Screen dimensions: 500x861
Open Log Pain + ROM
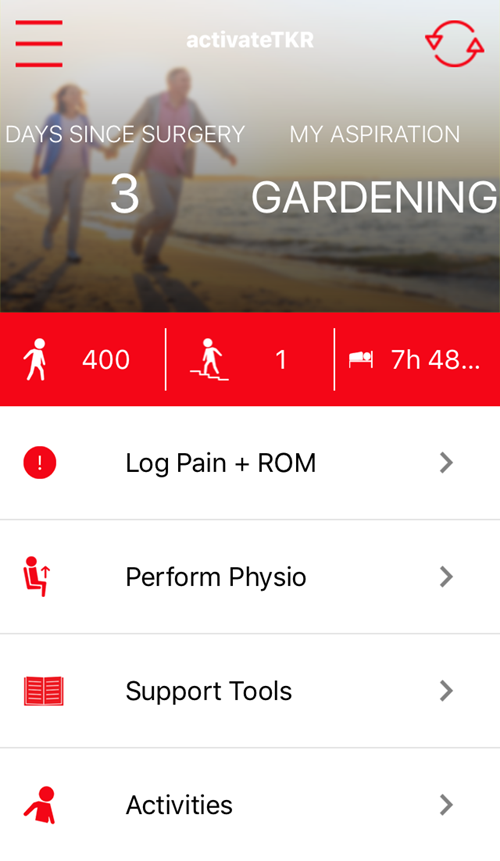coord(250,463)
